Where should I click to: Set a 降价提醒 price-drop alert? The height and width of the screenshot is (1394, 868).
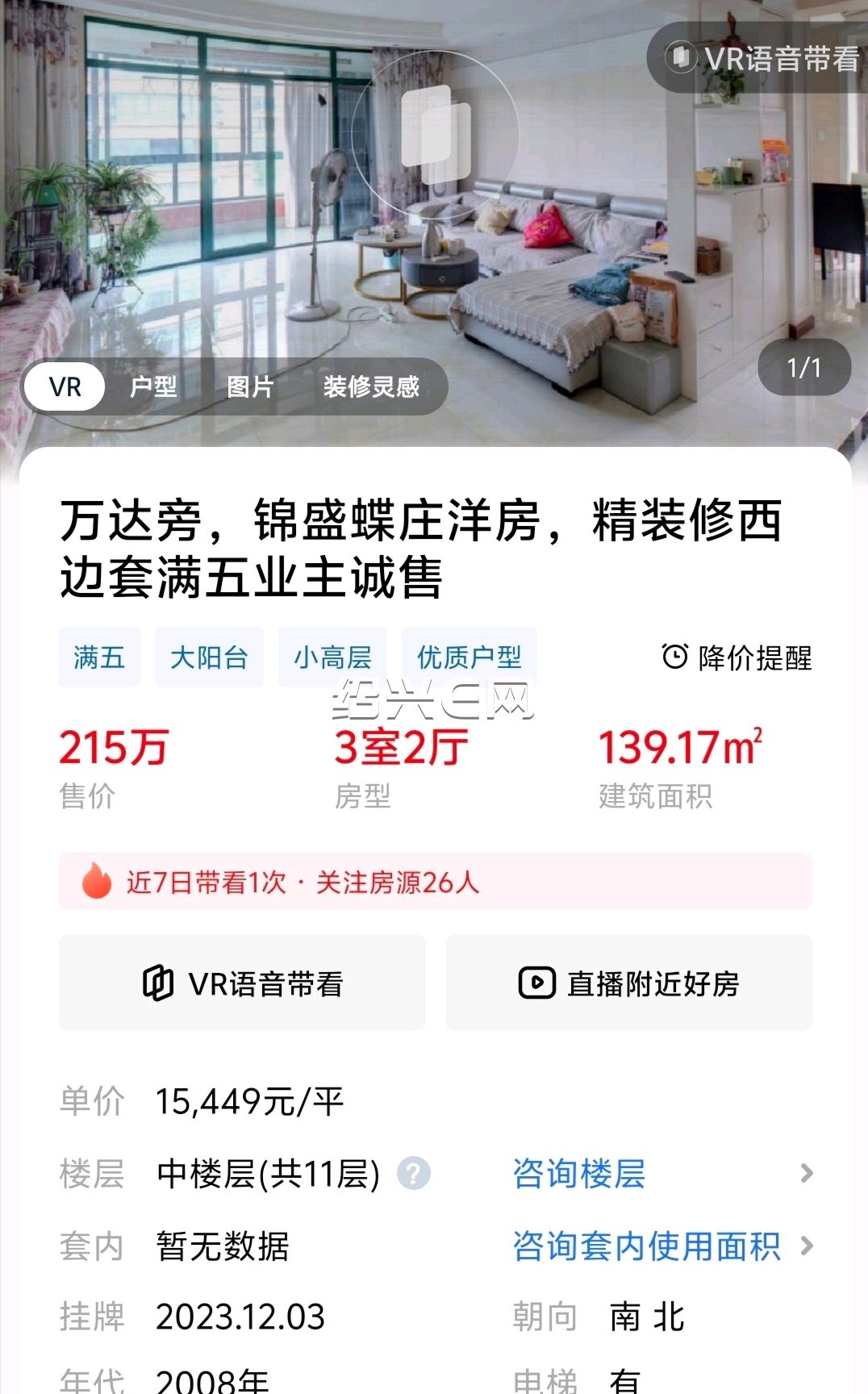click(737, 657)
